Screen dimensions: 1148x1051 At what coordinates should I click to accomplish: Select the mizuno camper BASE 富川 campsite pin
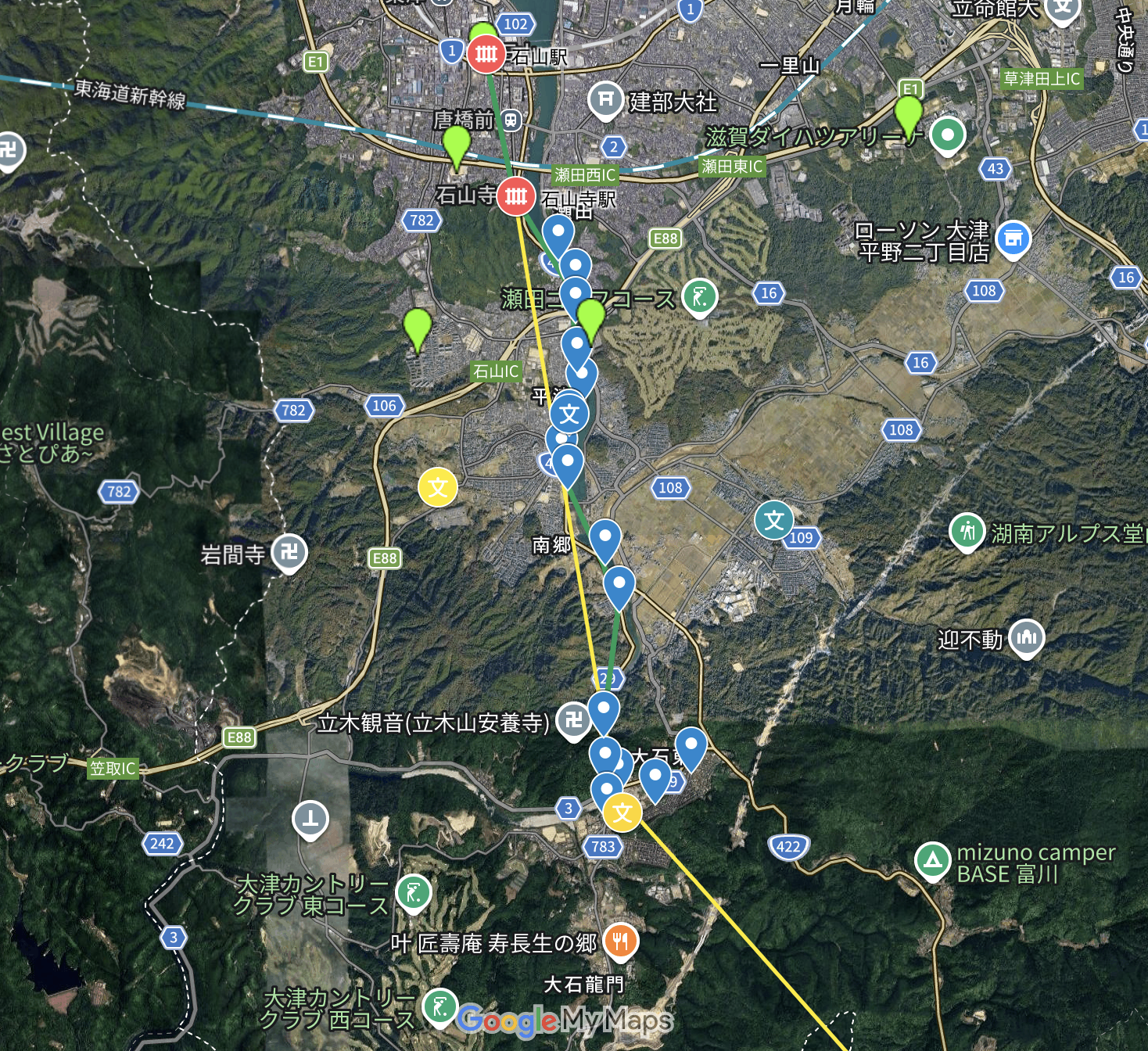pos(931,861)
